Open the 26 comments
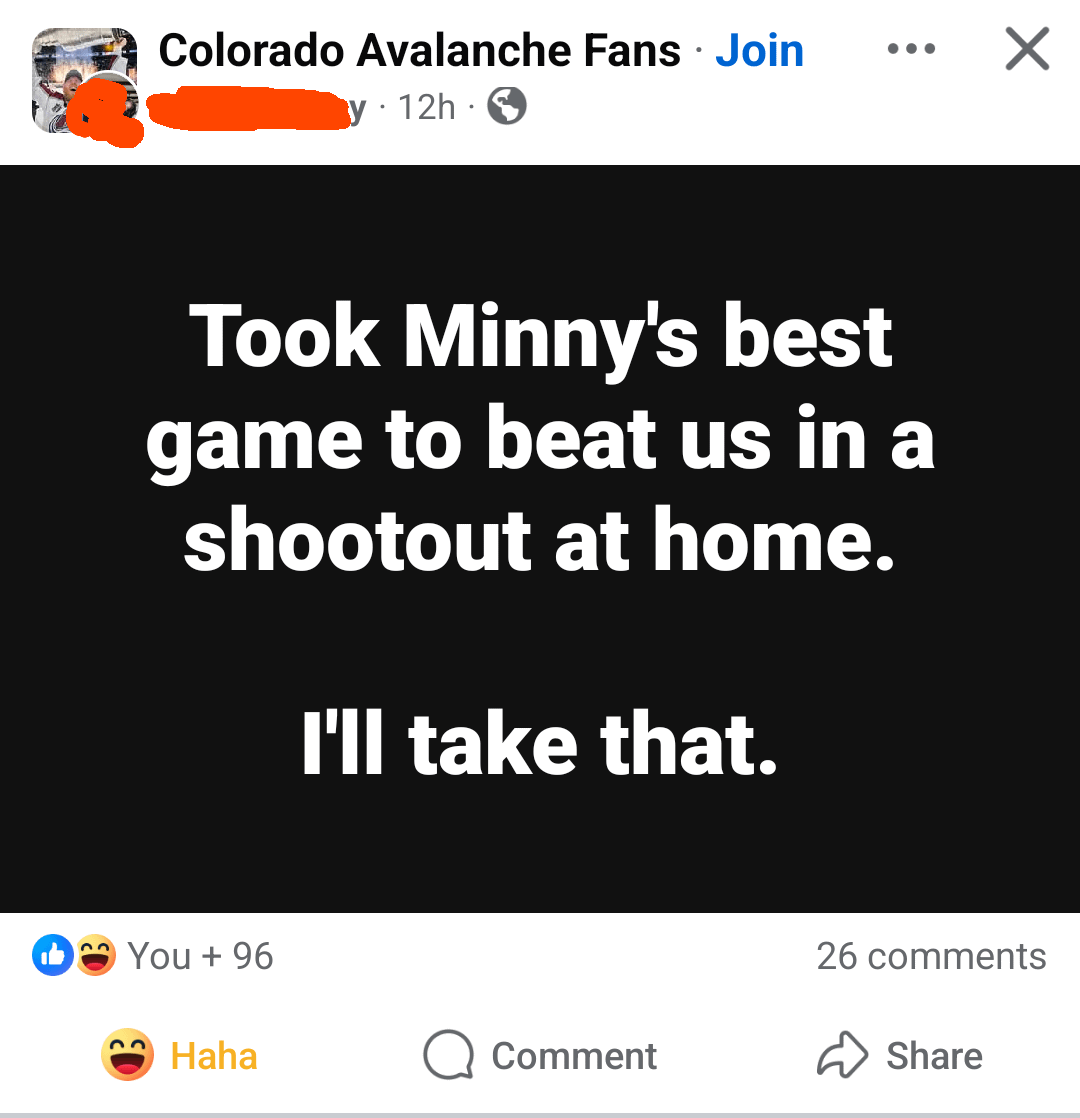 coord(930,956)
